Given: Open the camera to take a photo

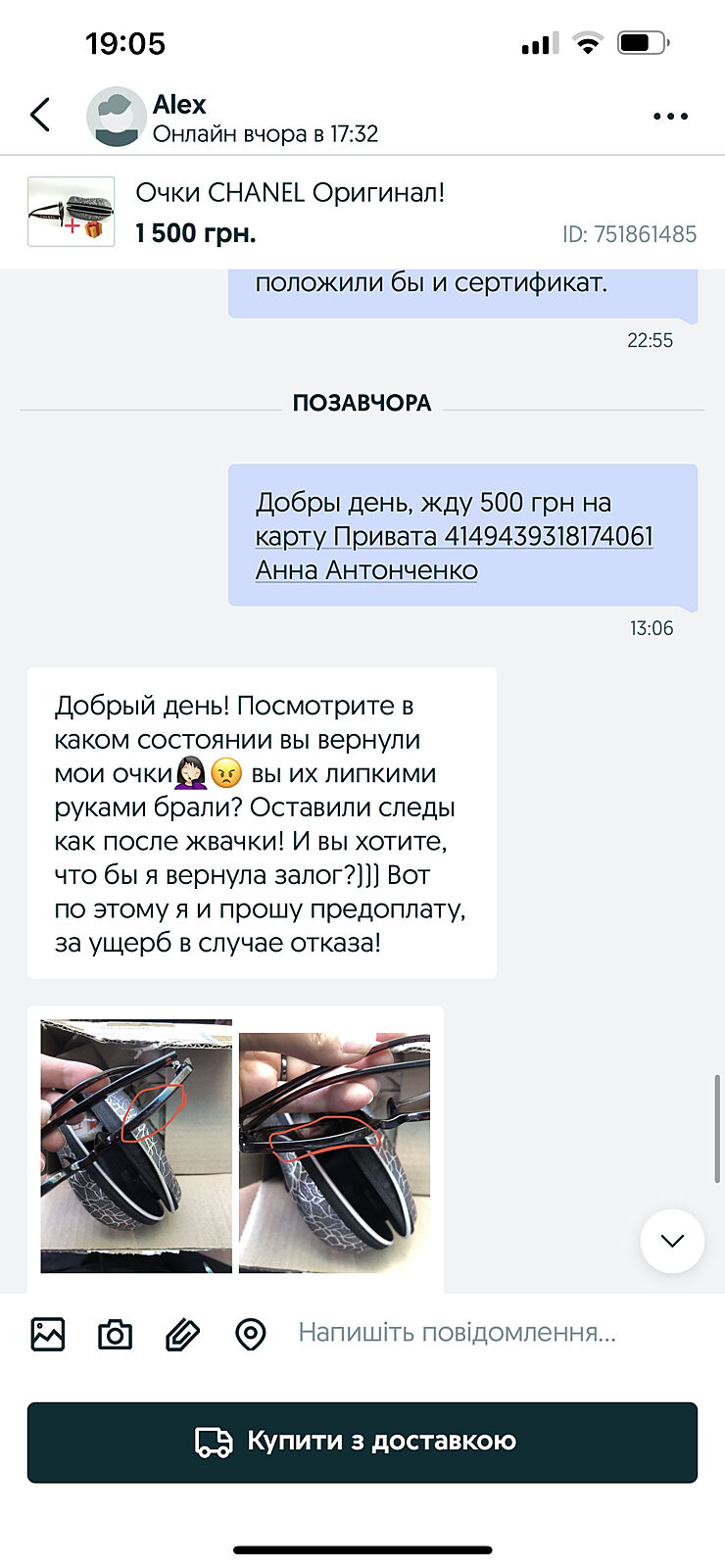Looking at the screenshot, I should [x=115, y=1334].
